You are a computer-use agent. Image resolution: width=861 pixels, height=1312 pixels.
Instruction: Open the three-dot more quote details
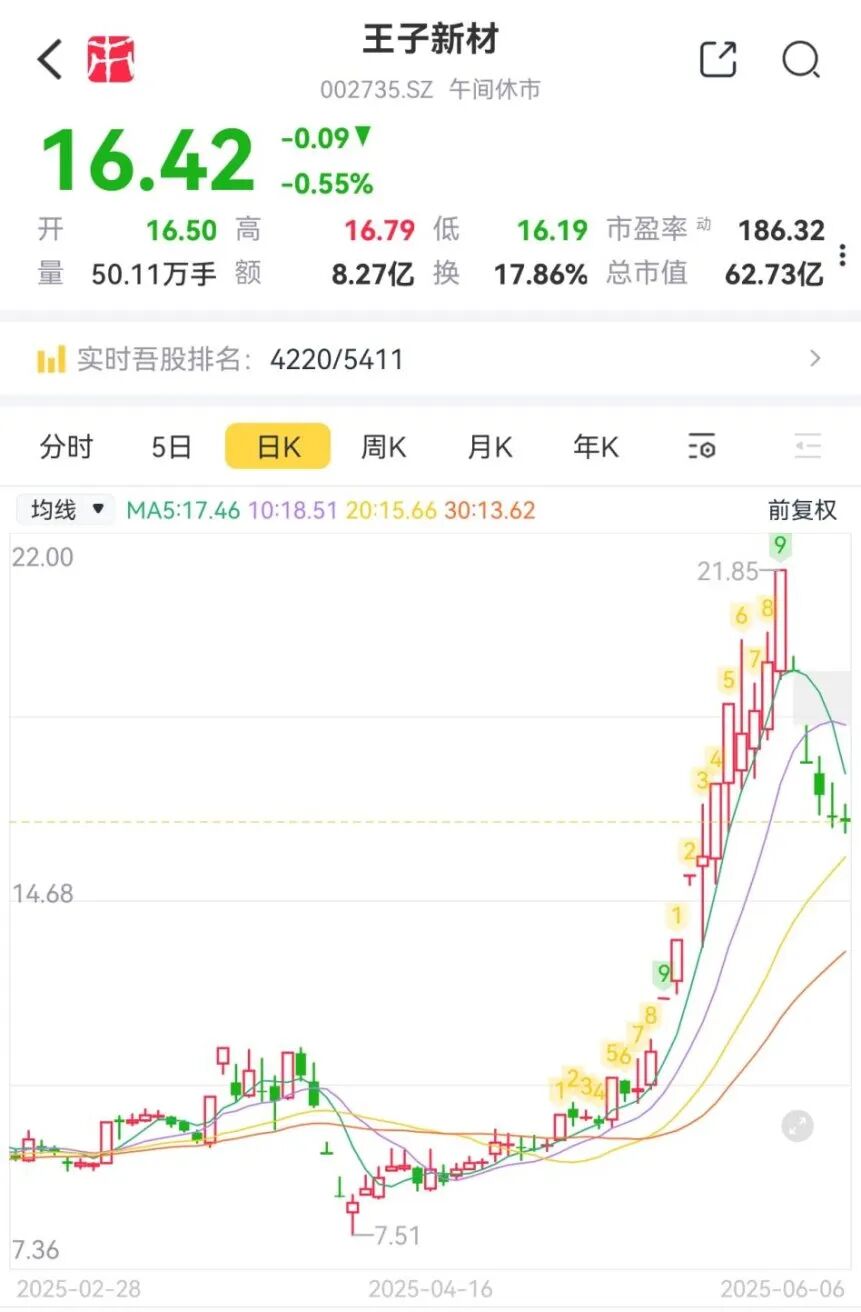click(842, 253)
